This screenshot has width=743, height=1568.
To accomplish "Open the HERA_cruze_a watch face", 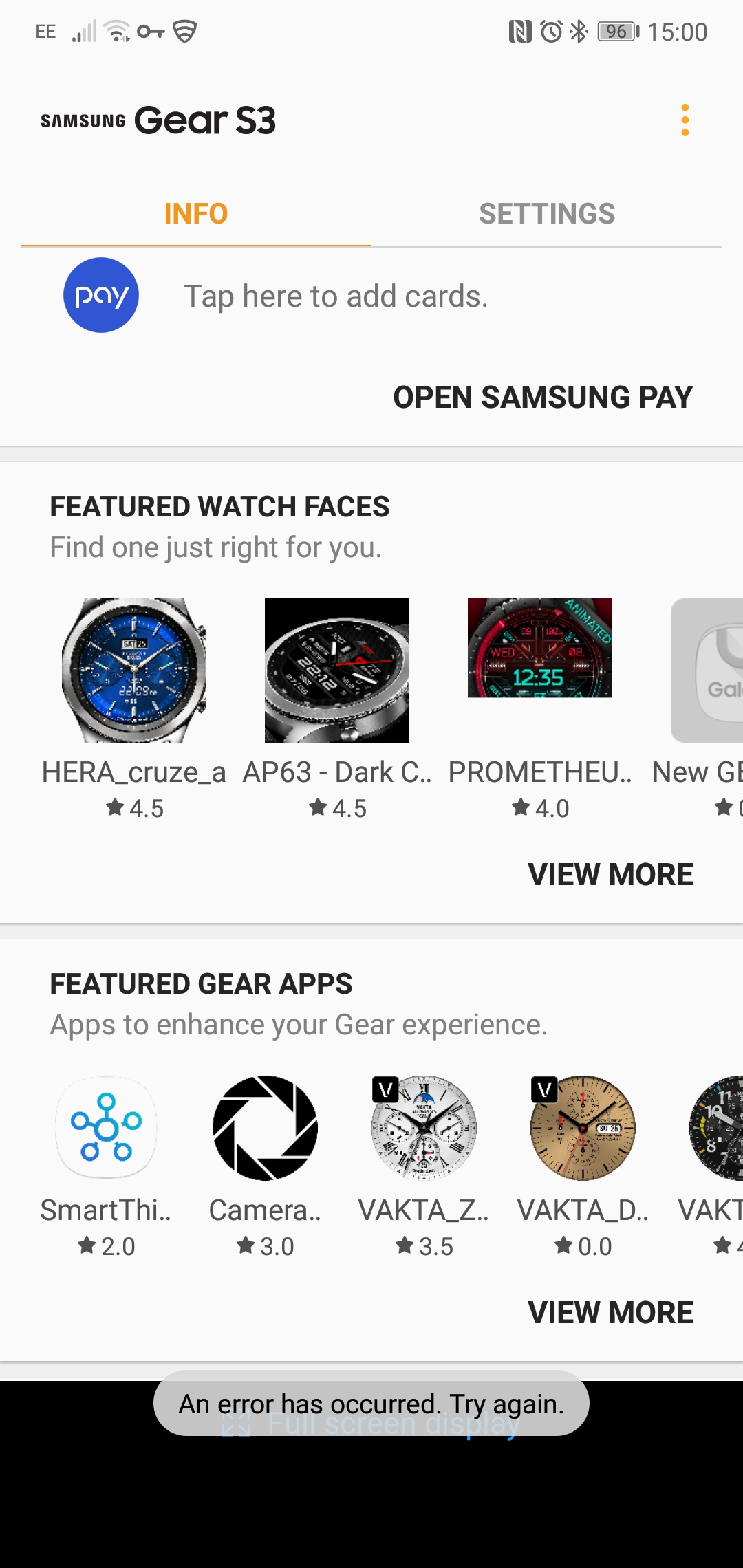I will pyautogui.click(x=134, y=709).
